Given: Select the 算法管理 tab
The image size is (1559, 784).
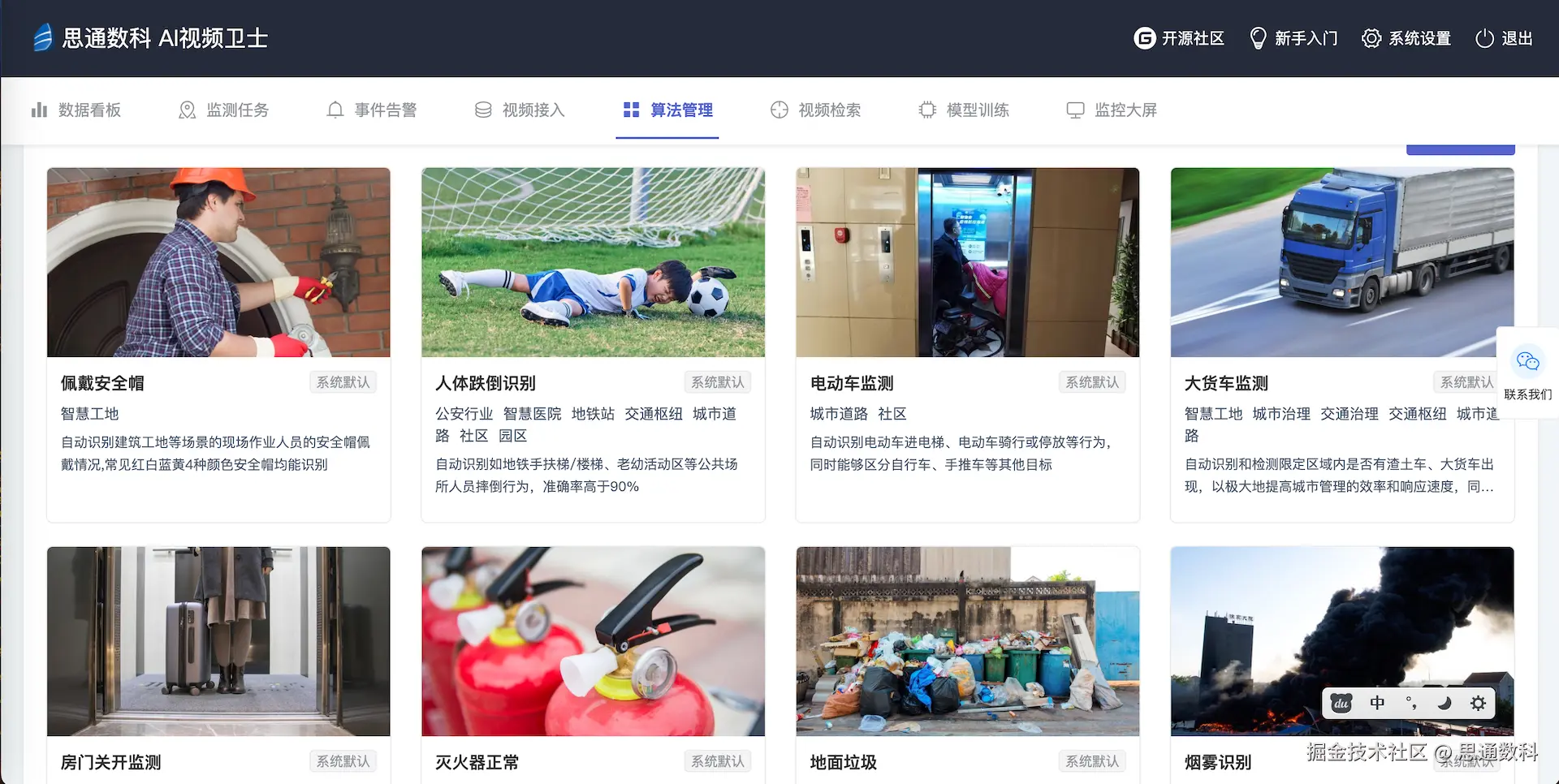Looking at the screenshot, I should click(x=667, y=110).
